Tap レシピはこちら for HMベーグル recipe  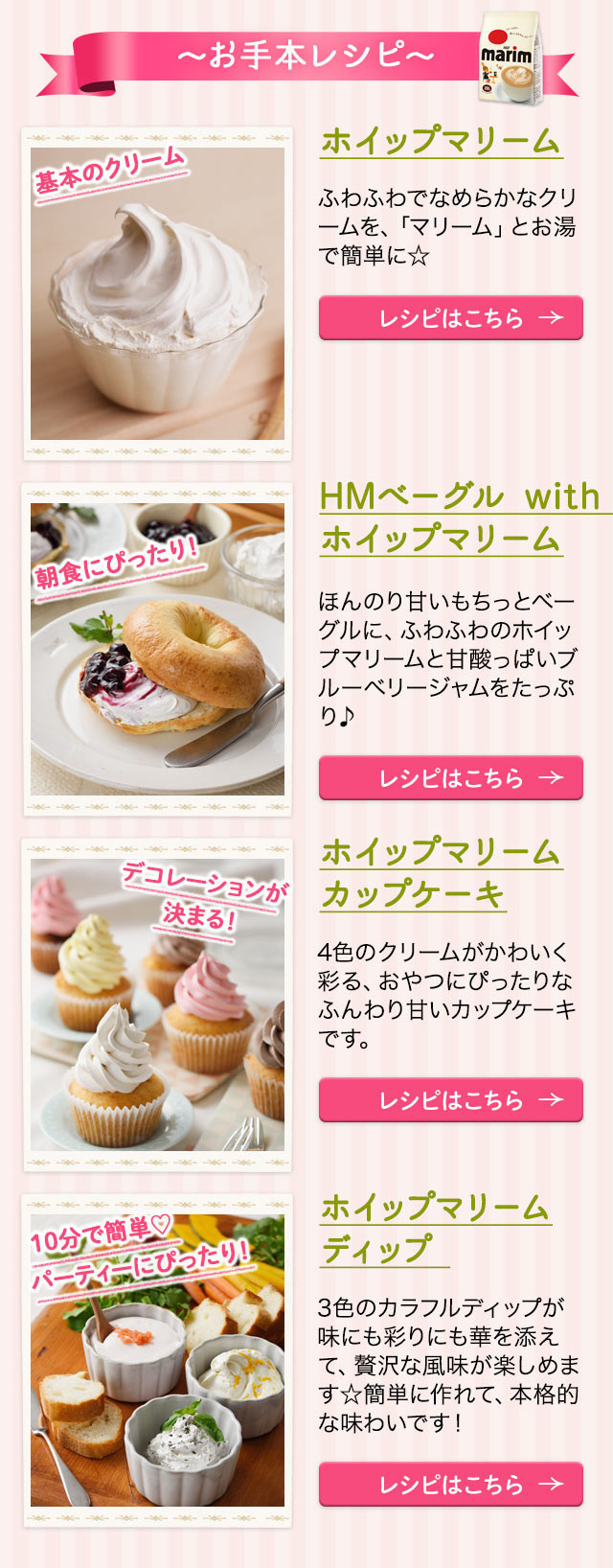click(x=450, y=777)
